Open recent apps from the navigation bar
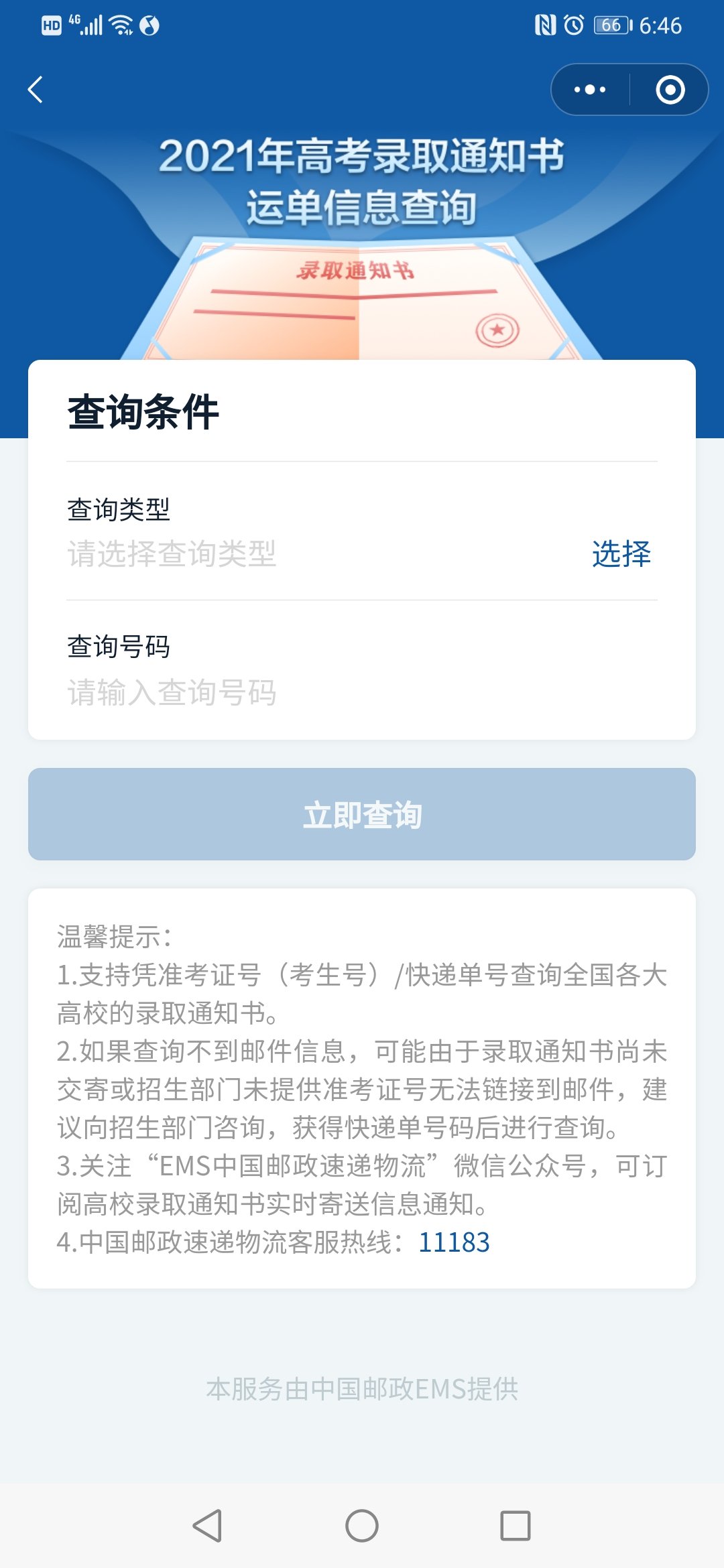 516,1526
